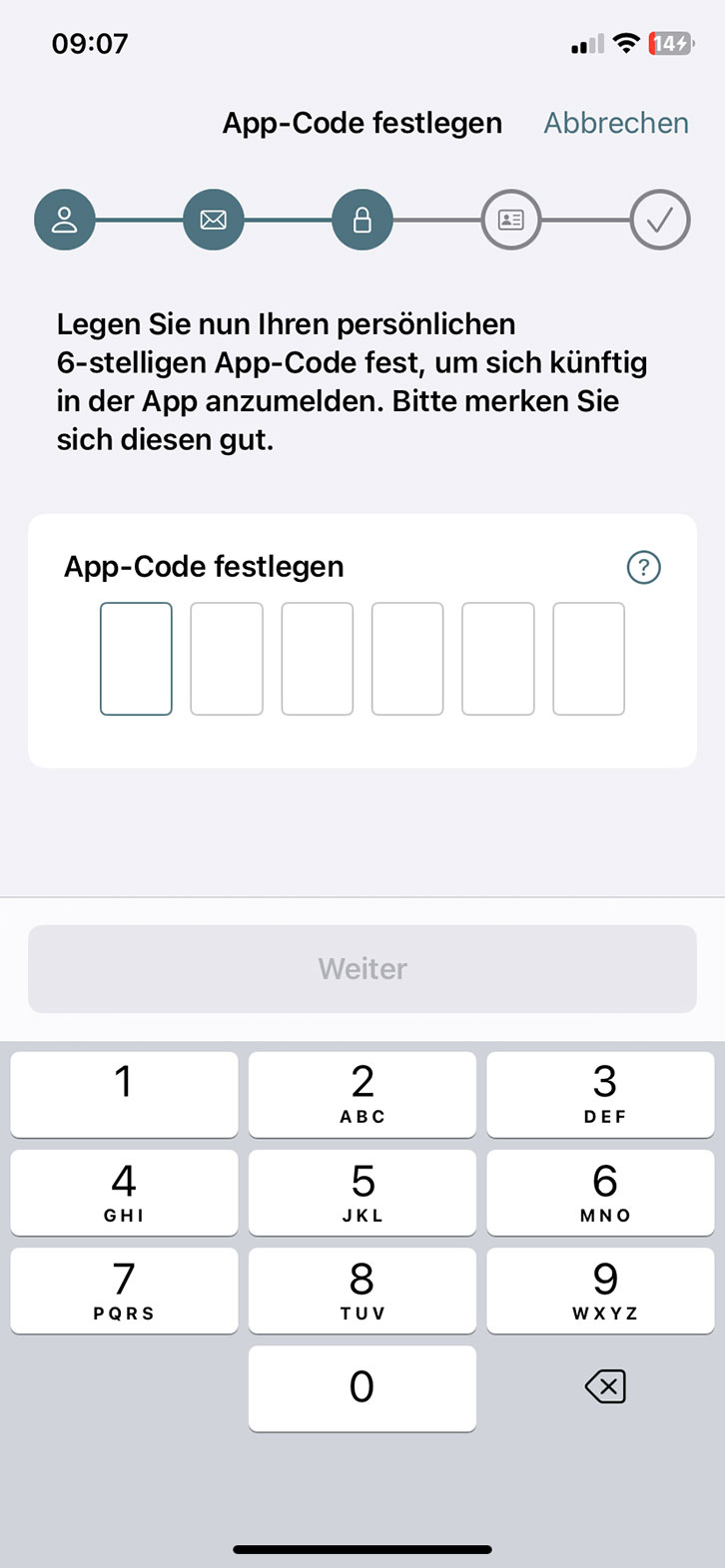Open the App-Code help question mark icon
This screenshot has height=1568, width=725.
(644, 567)
